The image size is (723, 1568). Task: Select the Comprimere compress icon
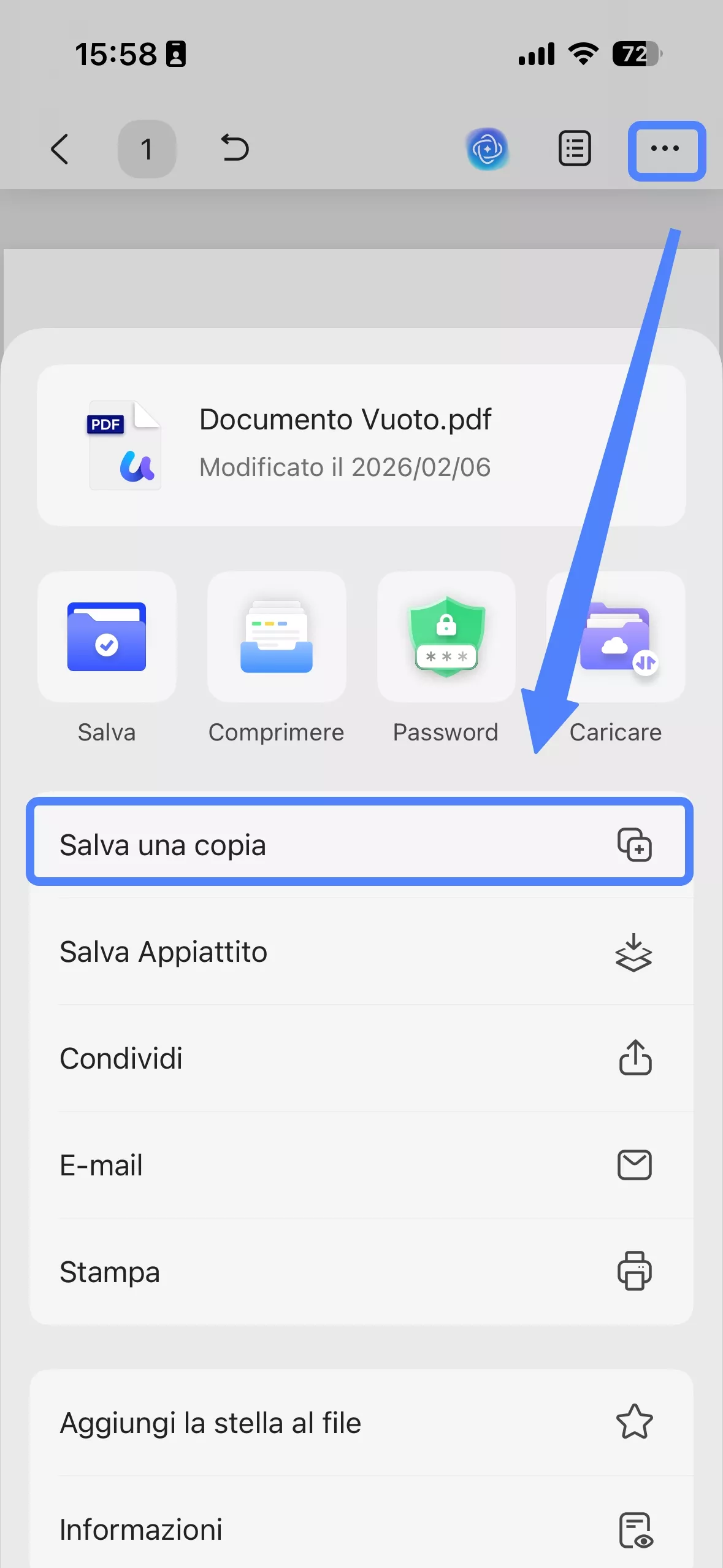276,638
